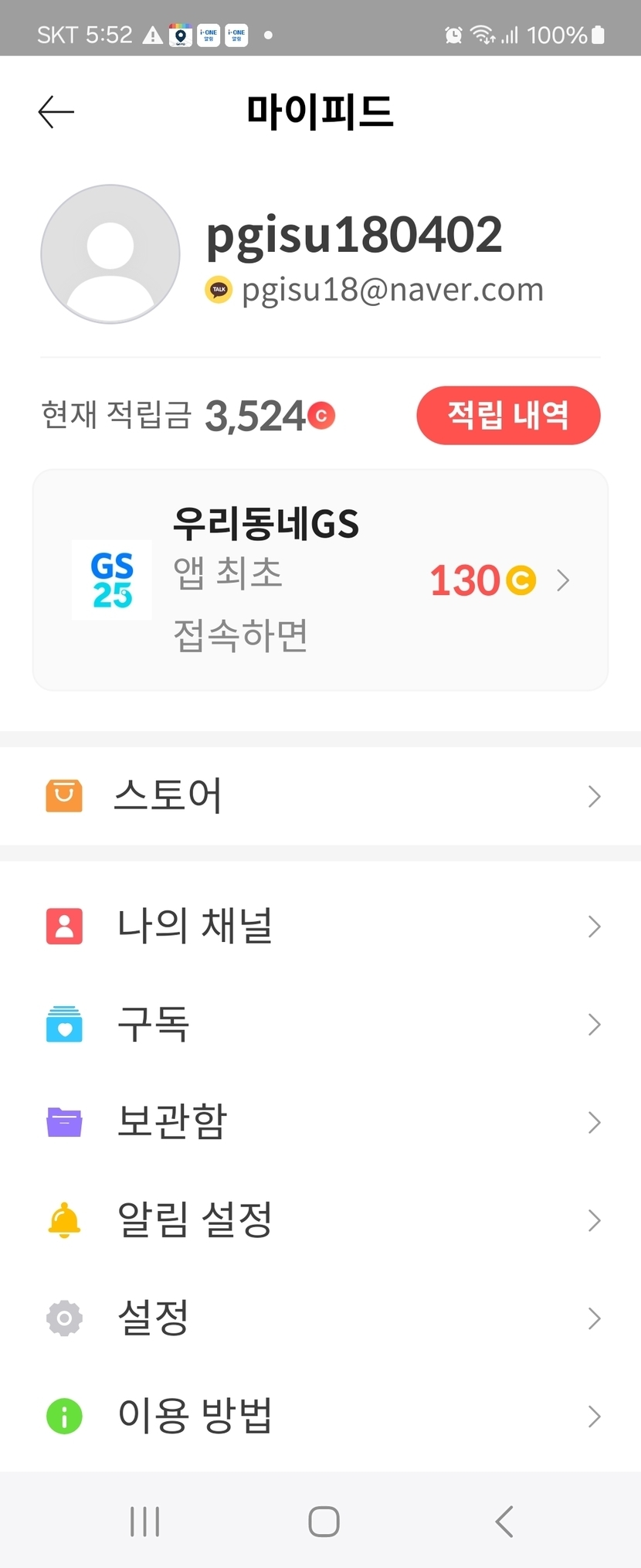Open 나의 채널
641x1568 pixels.
pyautogui.click(x=320, y=926)
